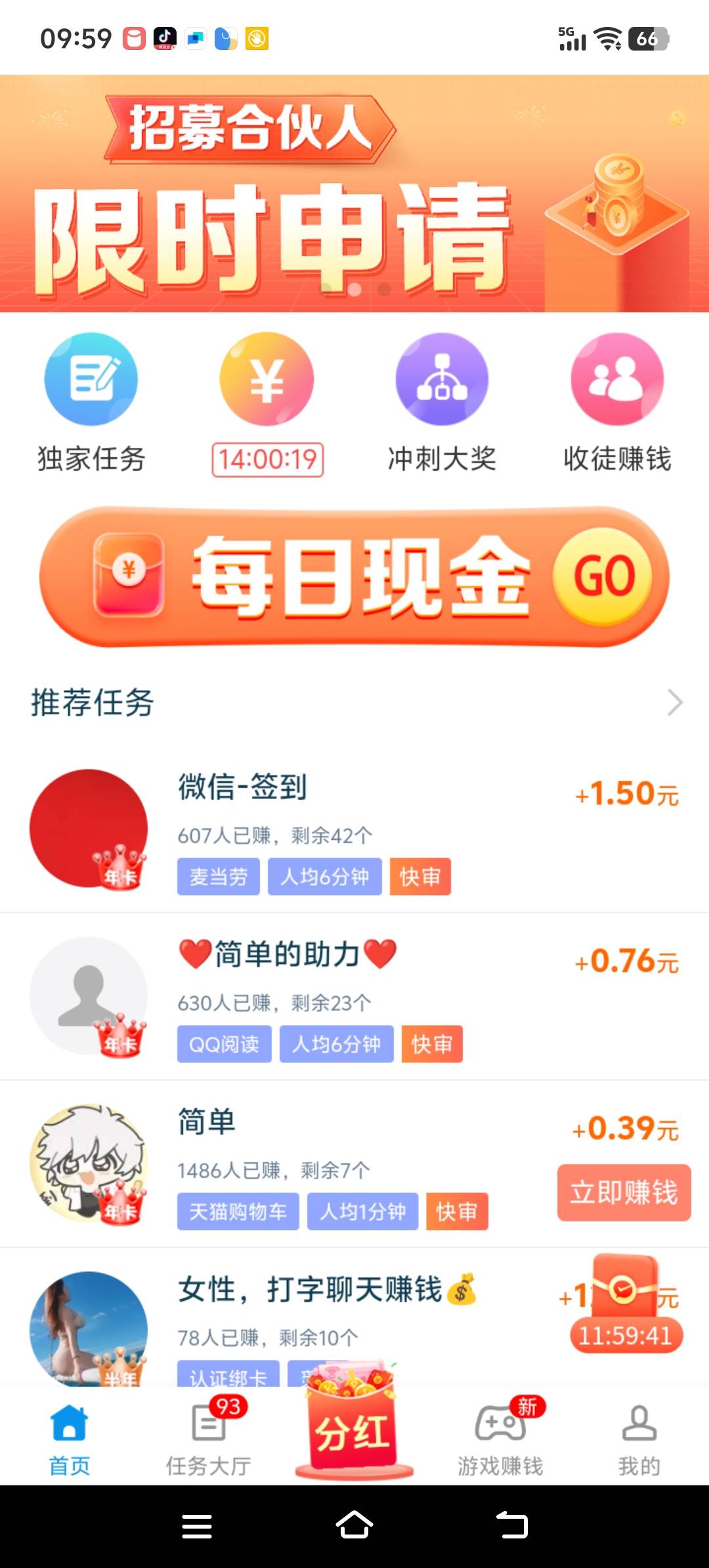Switch to the 任务大厅 tab
The width and height of the screenshot is (709, 1568).
tap(209, 1437)
